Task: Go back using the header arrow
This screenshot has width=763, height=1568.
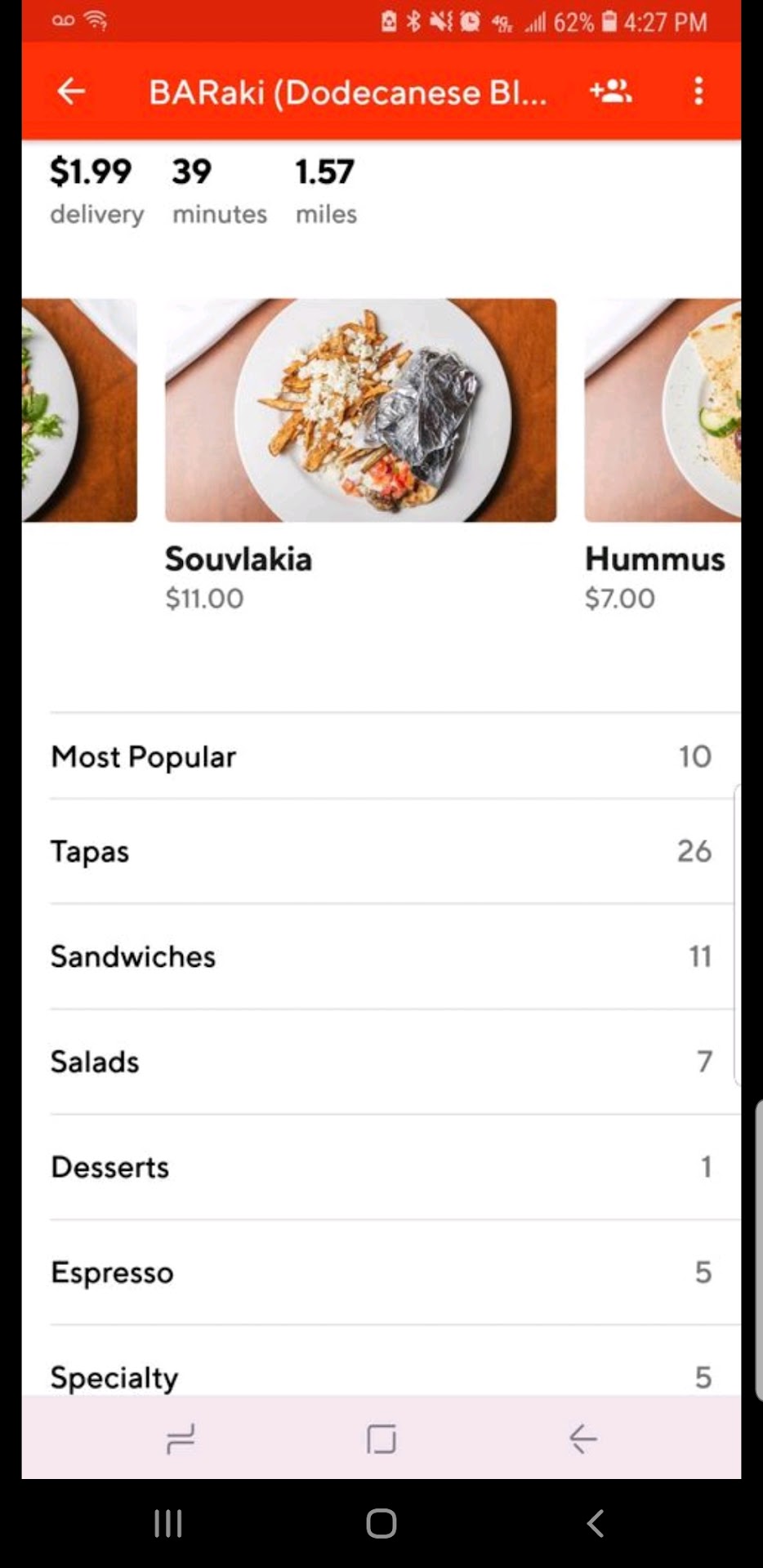Action: (x=71, y=91)
